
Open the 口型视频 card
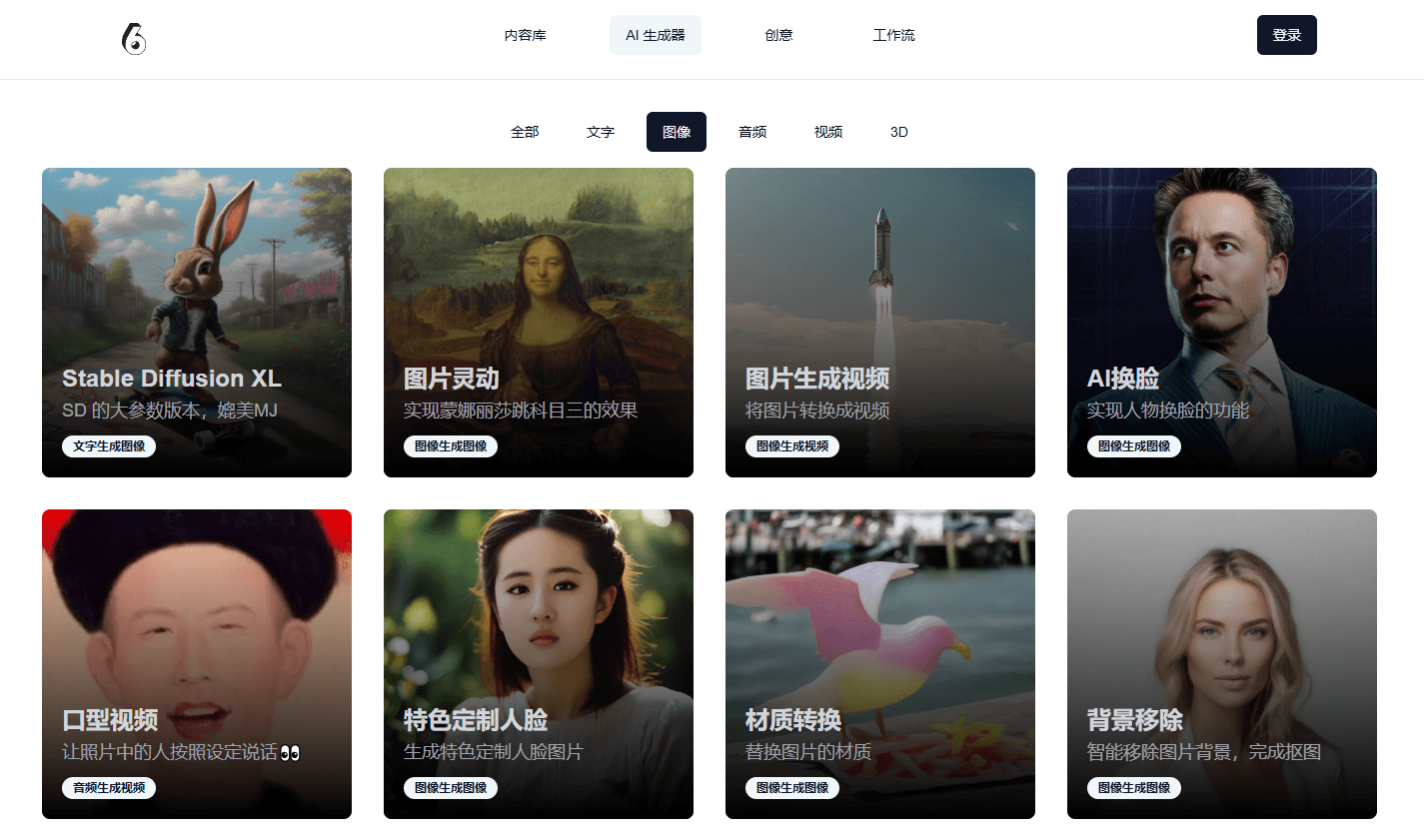[x=197, y=663]
